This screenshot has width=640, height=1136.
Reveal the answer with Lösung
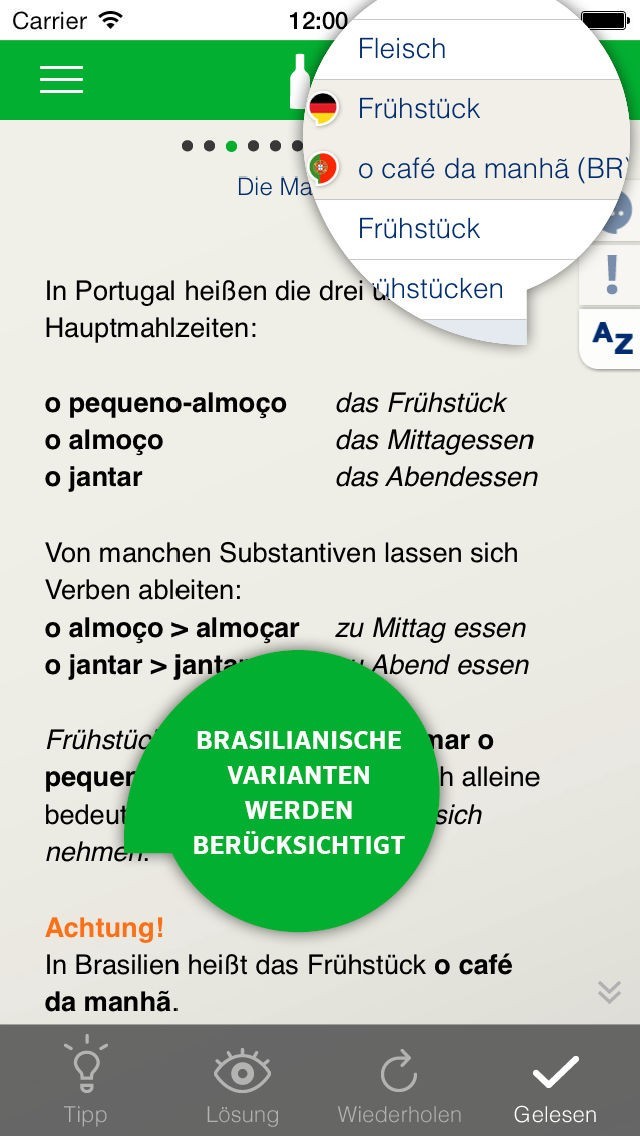point(242,1081)
